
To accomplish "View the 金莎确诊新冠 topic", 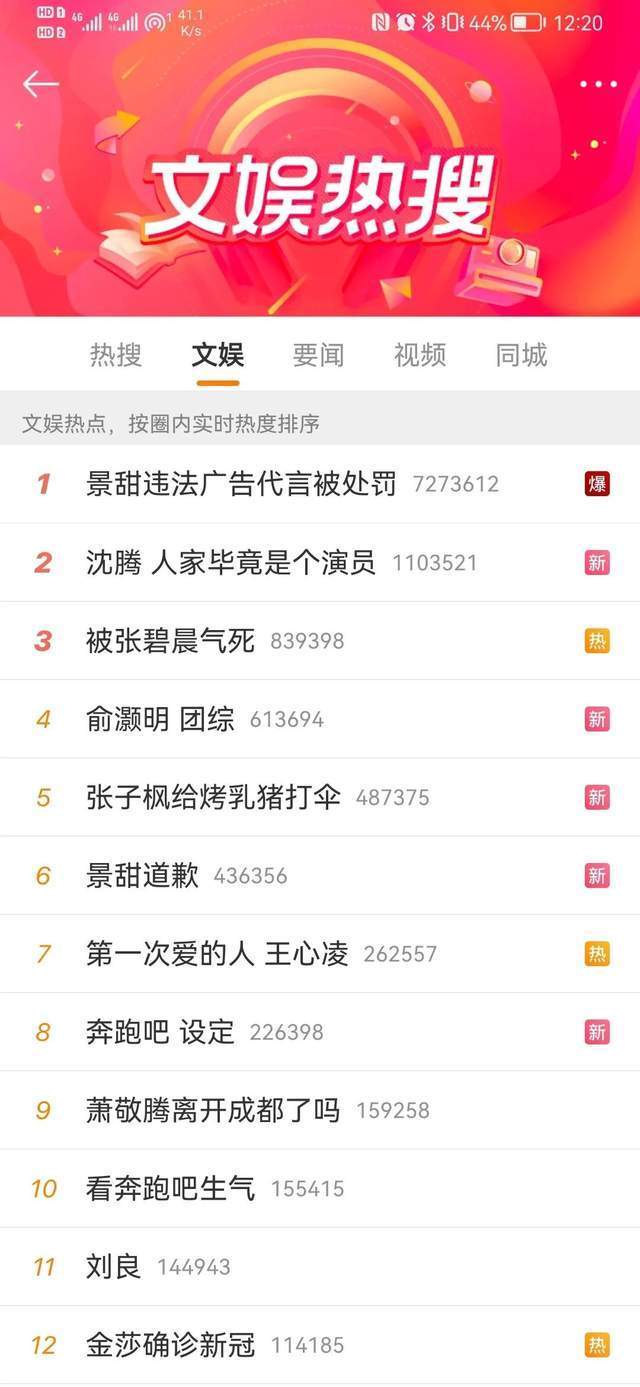I will point(171,1345).
